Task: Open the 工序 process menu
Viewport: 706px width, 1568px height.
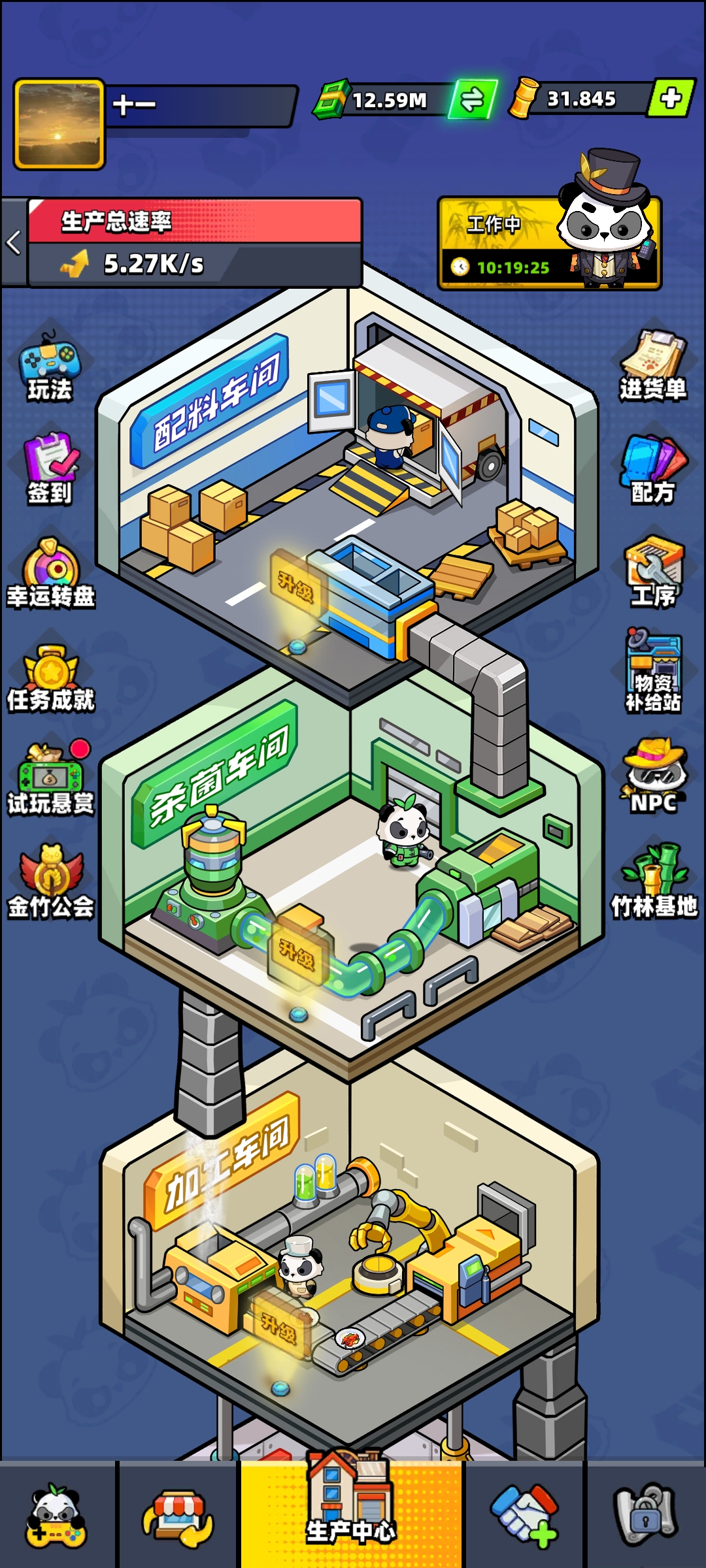Action: [653, 572]
